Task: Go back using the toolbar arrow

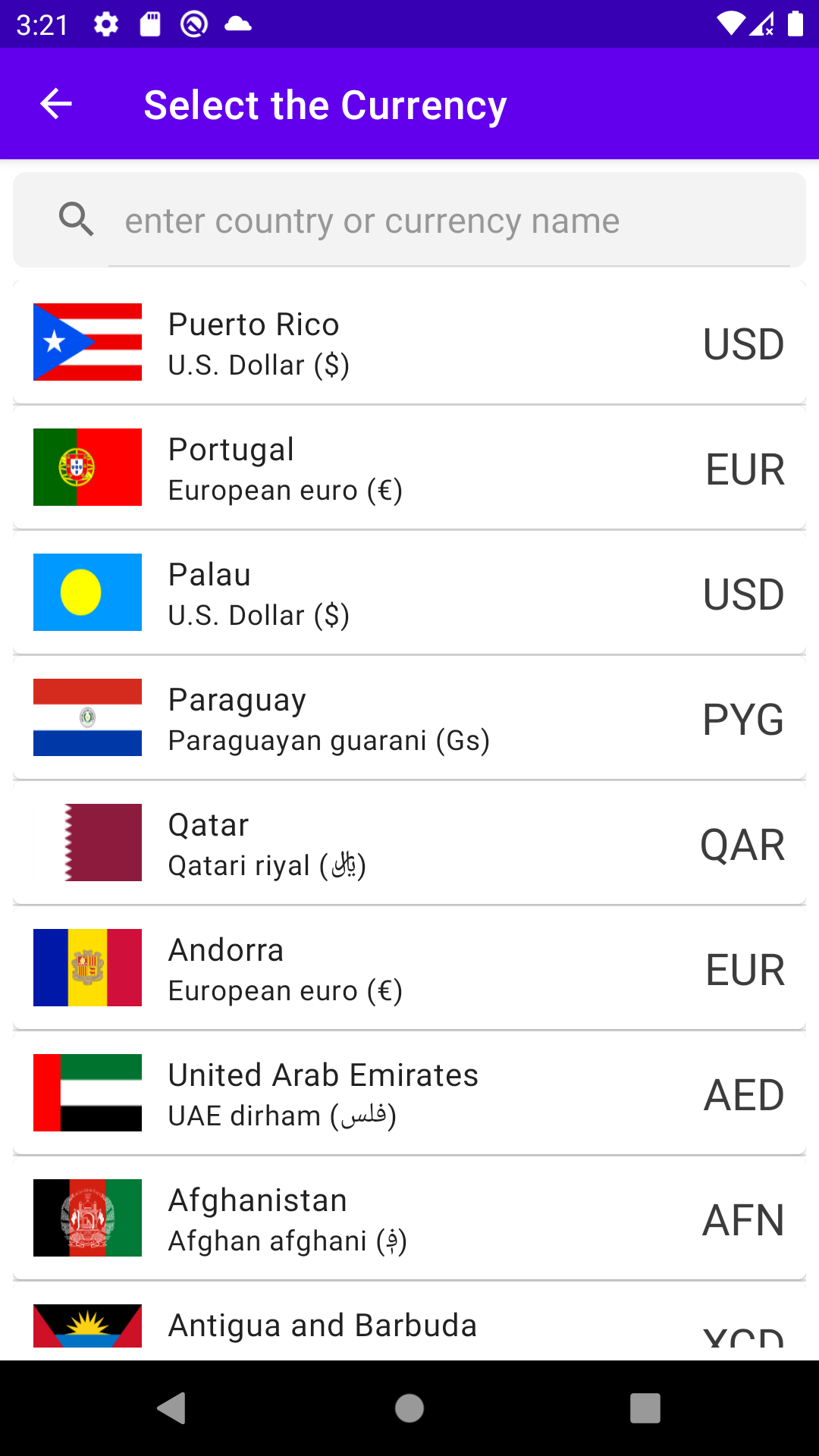Action: point(55,104)
